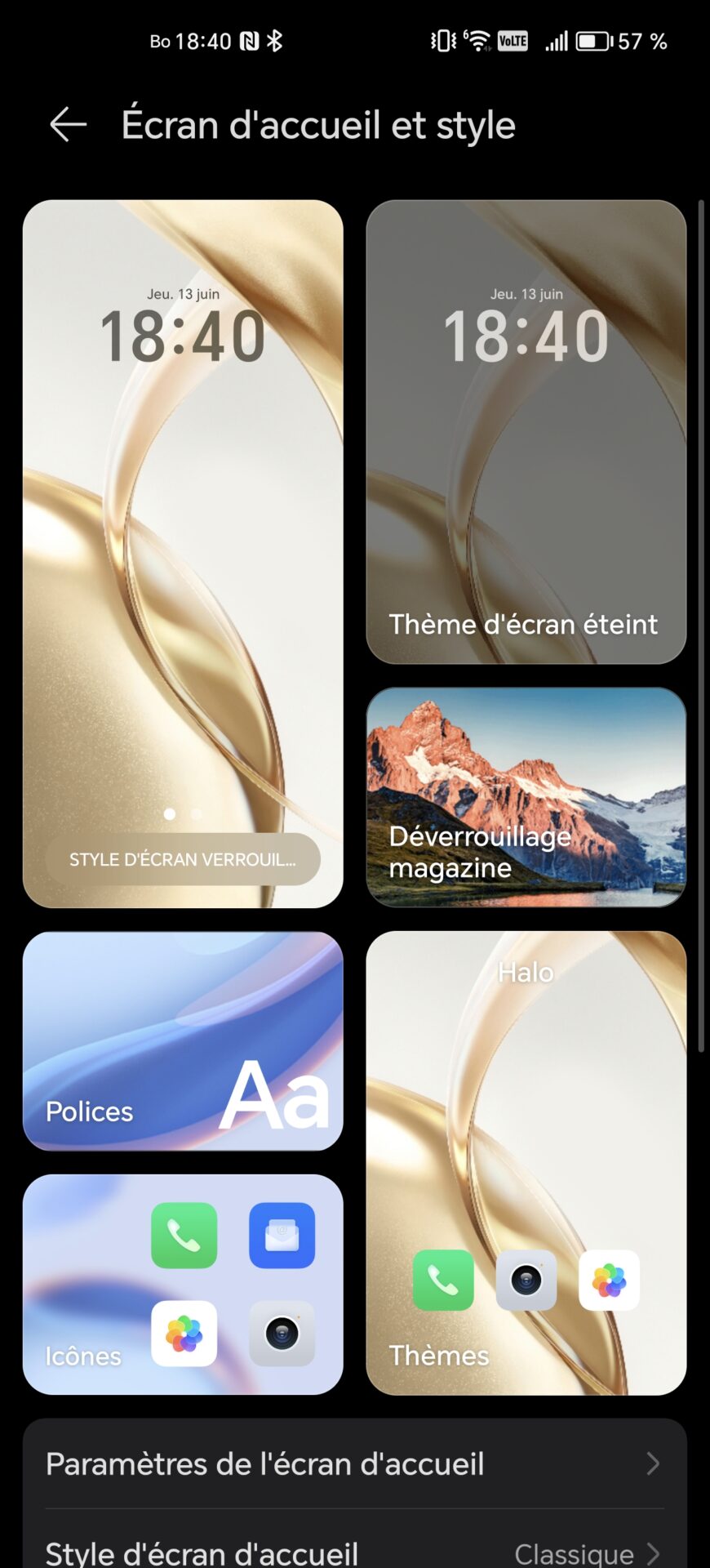Screen dimensions: 710x1568
Task: Open Paramètres de l'écran d'accueil
Action: 355,1463
